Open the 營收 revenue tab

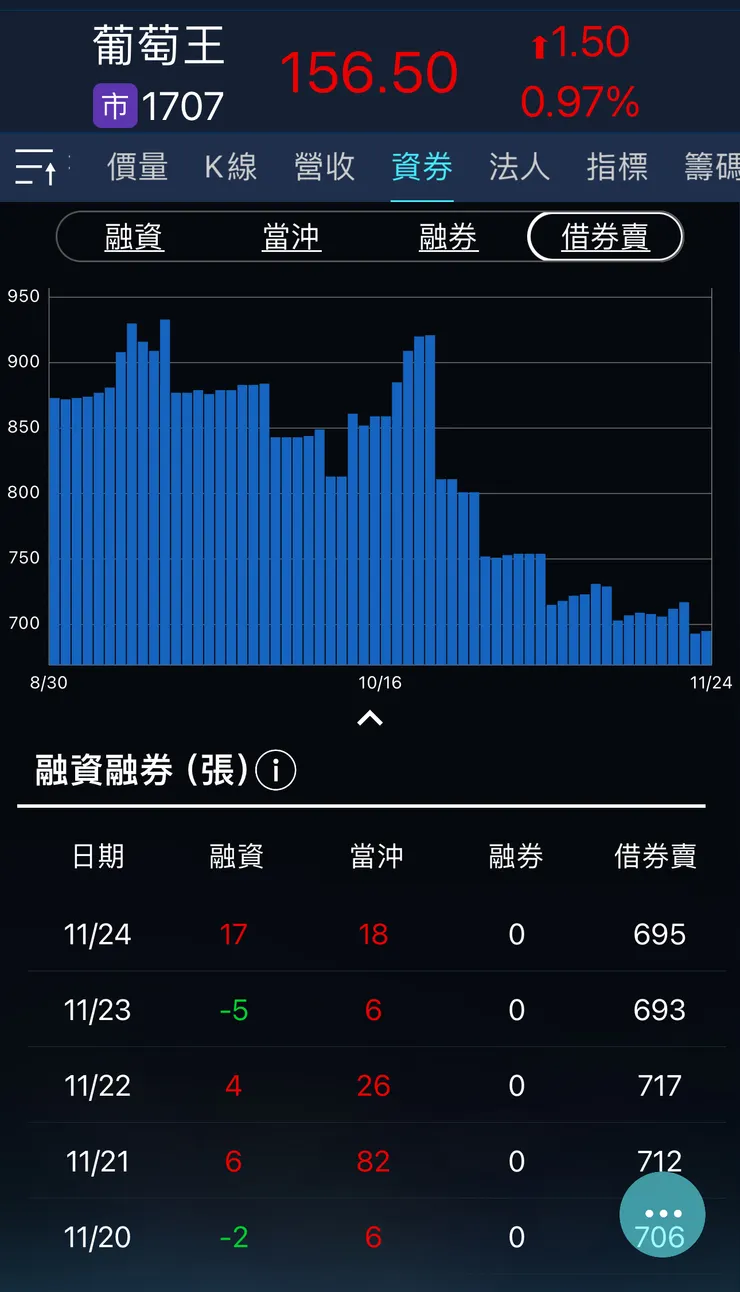[325, 169]
